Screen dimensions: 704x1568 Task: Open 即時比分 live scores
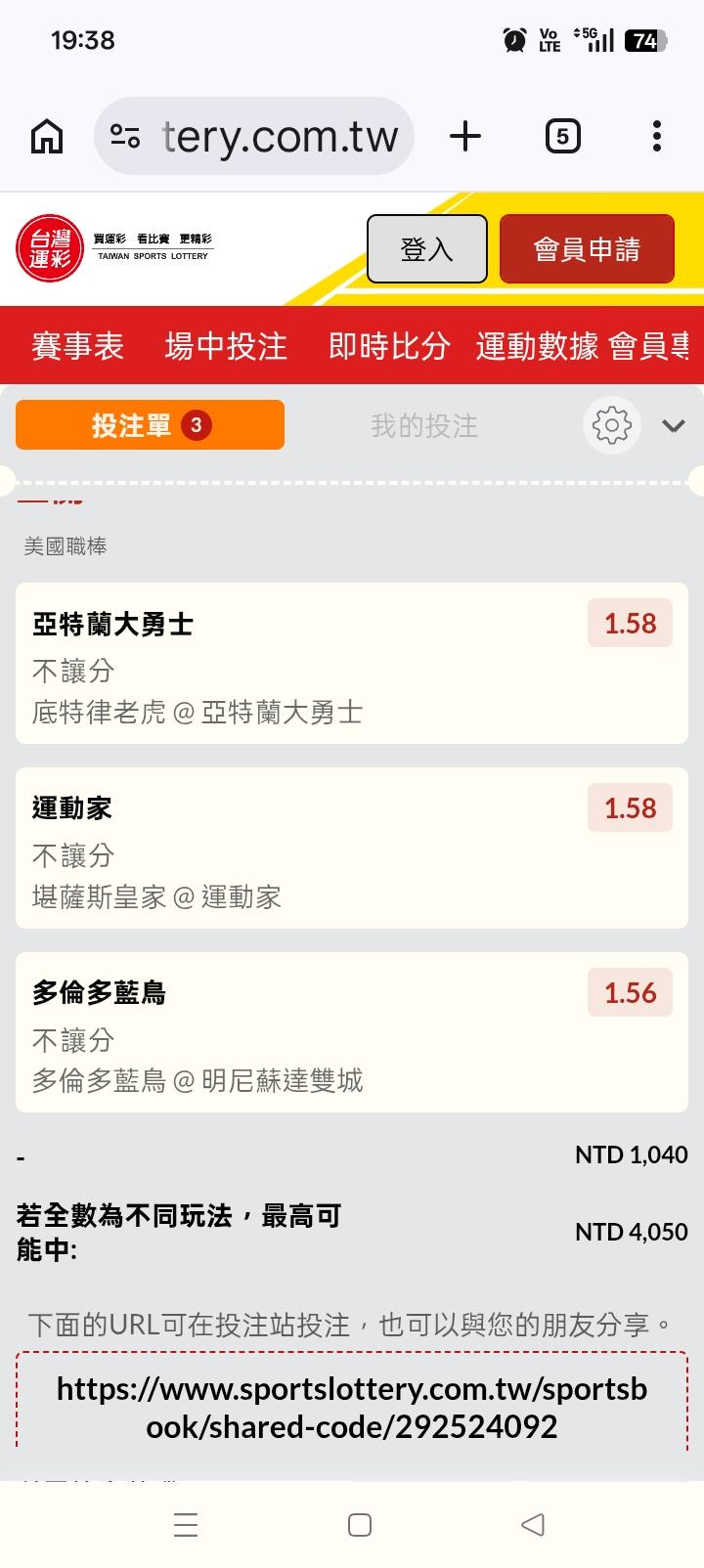tap(389, 346)
